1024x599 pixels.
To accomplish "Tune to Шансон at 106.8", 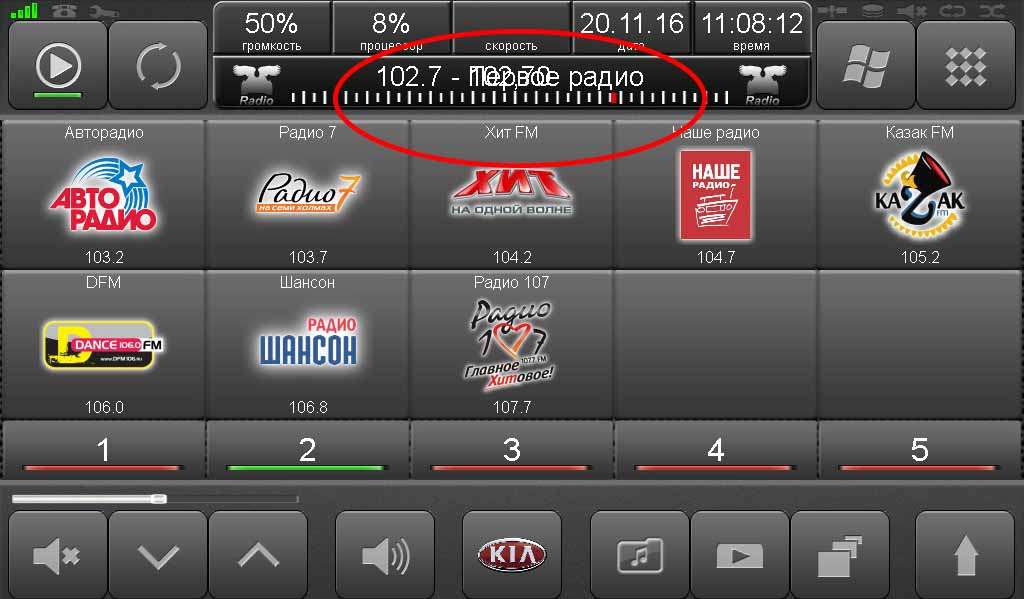I will click(308, 345).
